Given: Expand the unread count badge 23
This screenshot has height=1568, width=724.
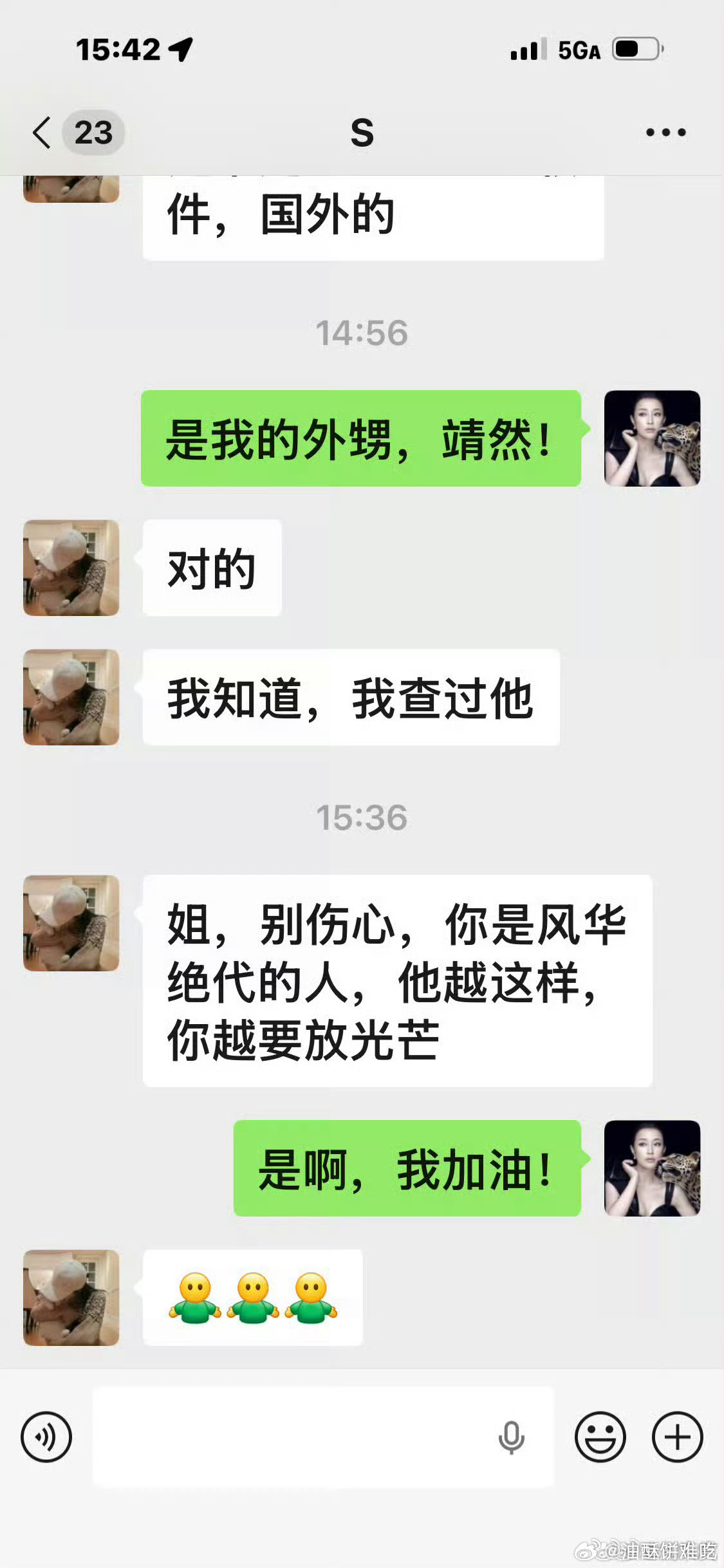Looking at the screenshot, I should (x=93, y=132).
